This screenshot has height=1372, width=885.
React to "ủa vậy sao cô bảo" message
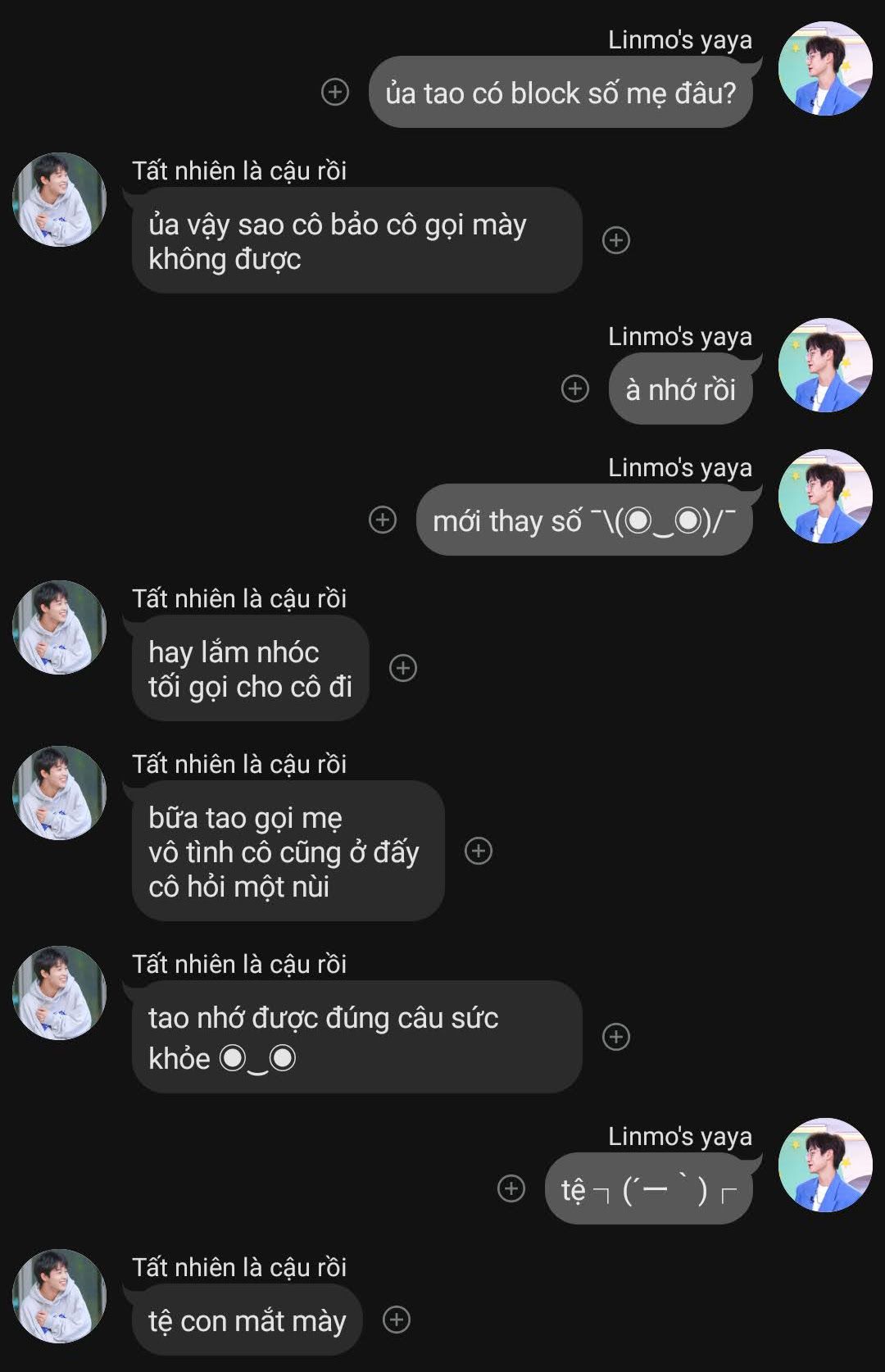pos(616,240)
